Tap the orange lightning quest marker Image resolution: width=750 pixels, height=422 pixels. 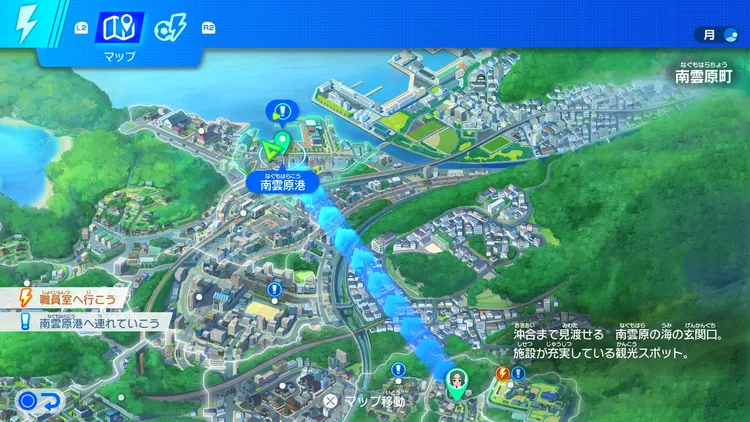pos(503,373)
